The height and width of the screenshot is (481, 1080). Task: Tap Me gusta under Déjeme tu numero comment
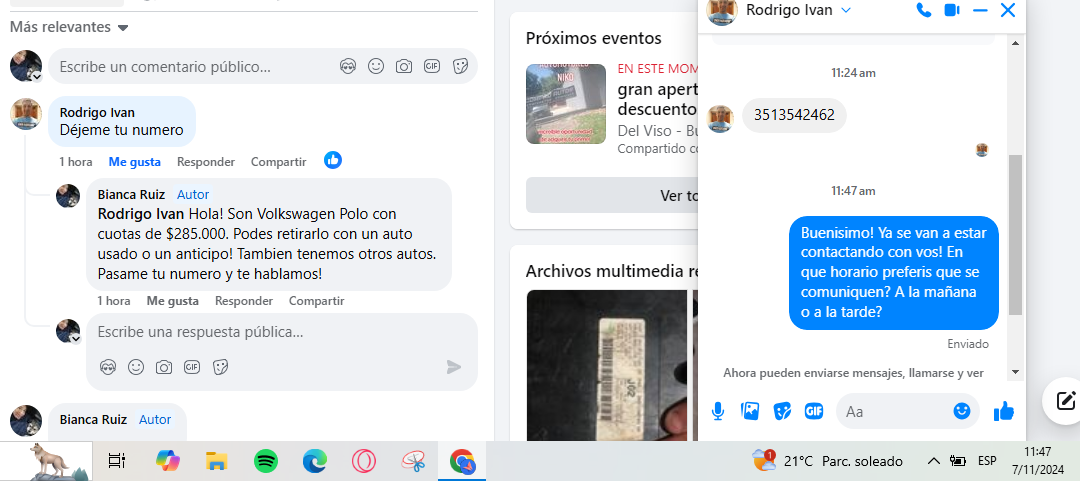coord(135,161)
